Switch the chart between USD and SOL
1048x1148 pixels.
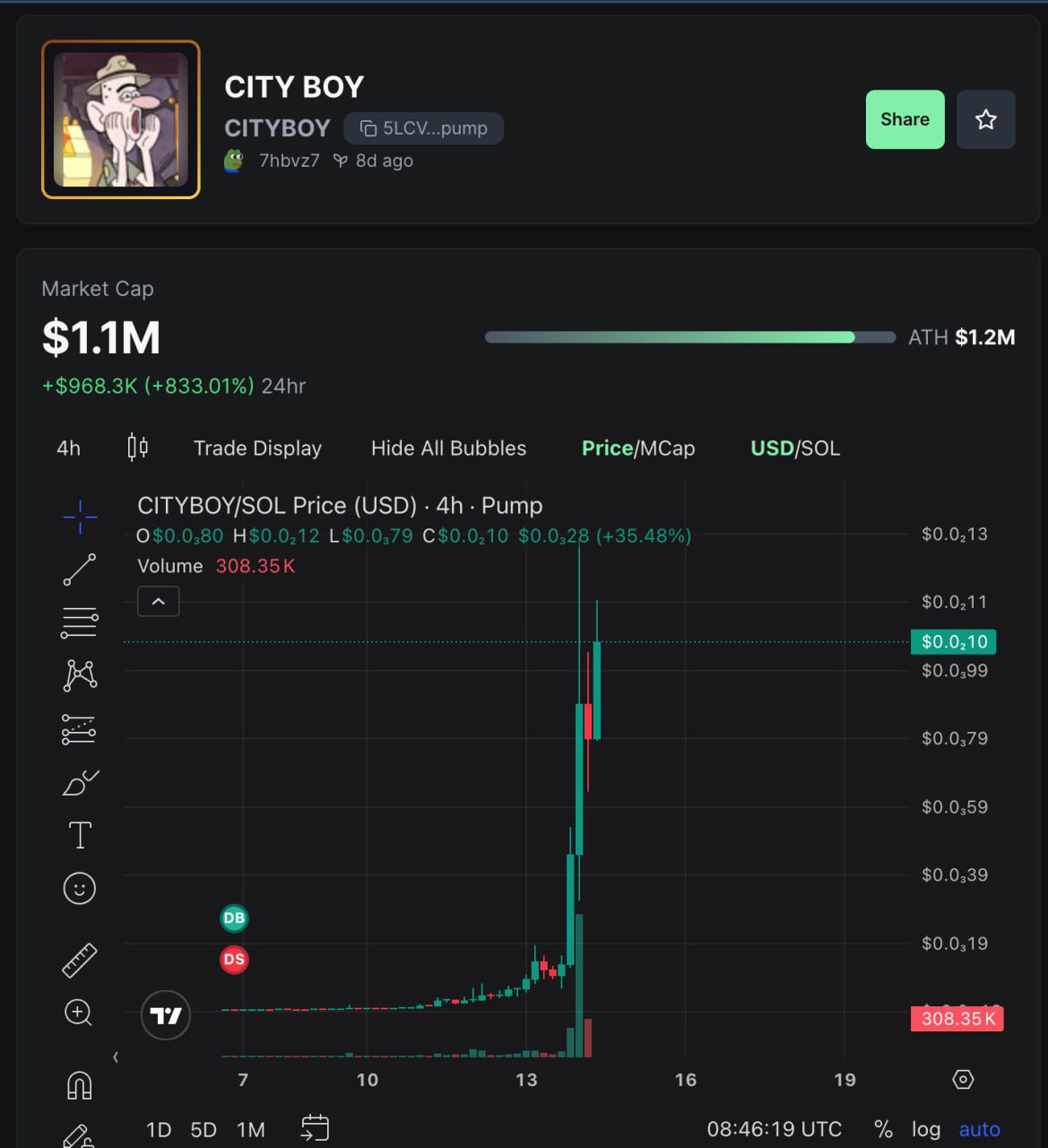(x=794, y=448)
